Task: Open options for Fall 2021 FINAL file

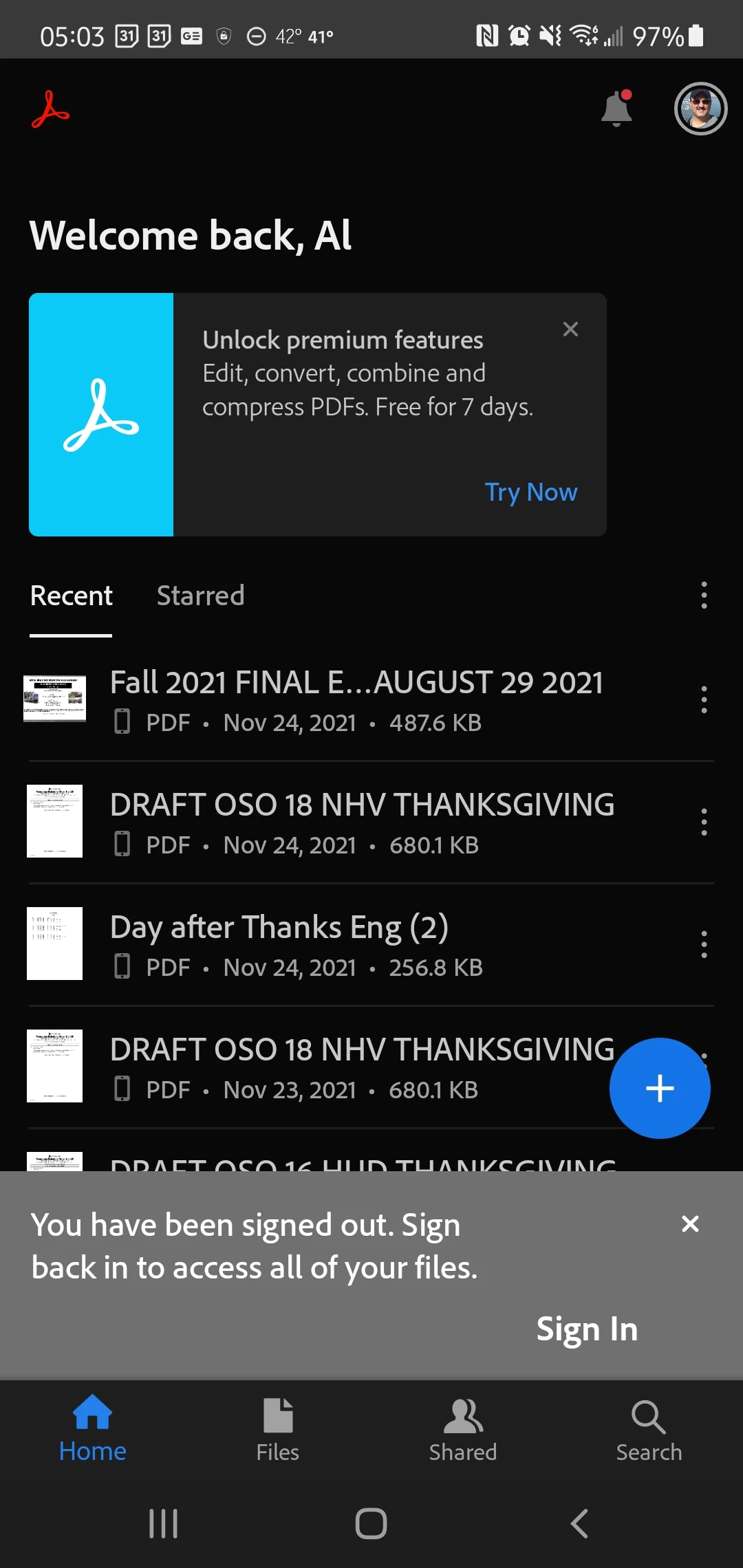Action: pyautogui.click(x=704, y=699)
